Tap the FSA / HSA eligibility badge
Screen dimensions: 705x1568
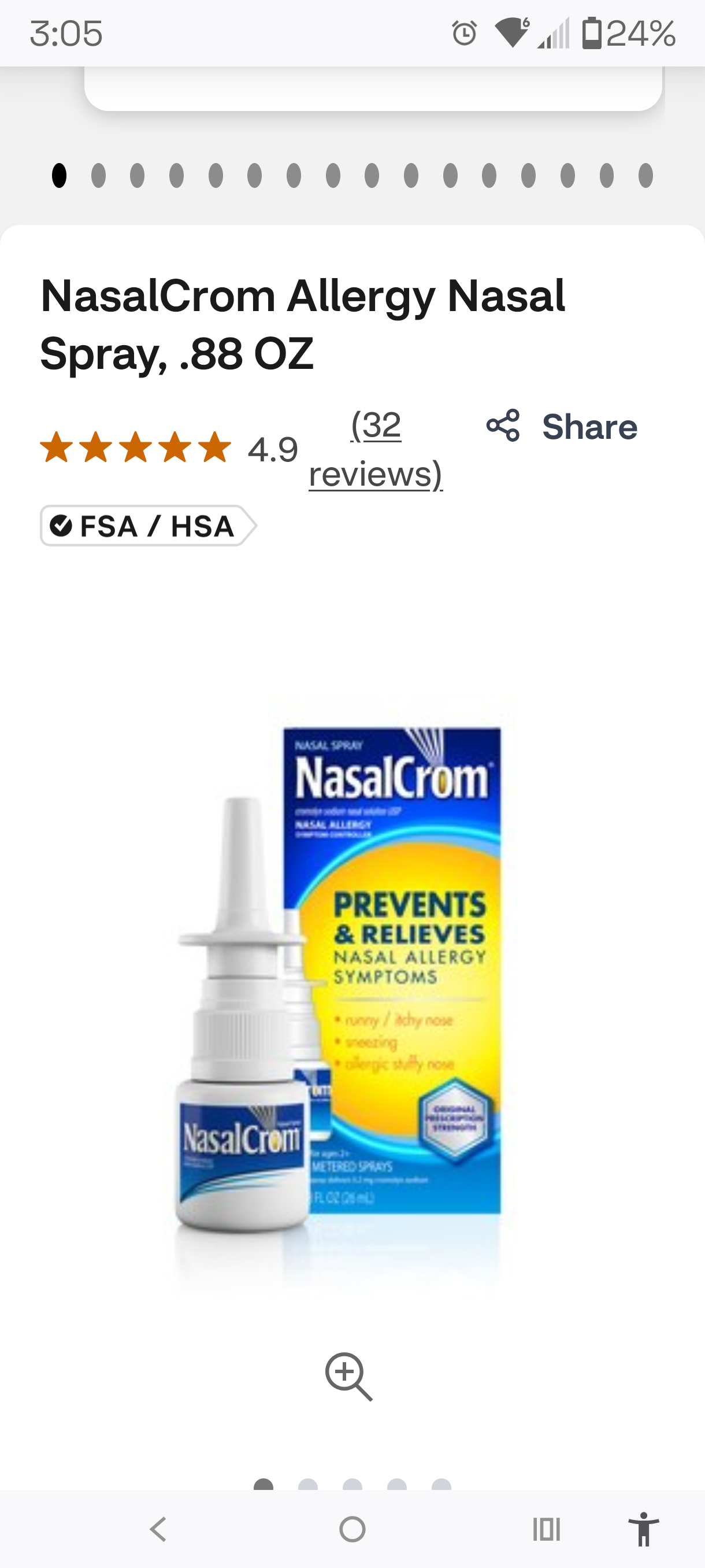(x=147, y=526)
